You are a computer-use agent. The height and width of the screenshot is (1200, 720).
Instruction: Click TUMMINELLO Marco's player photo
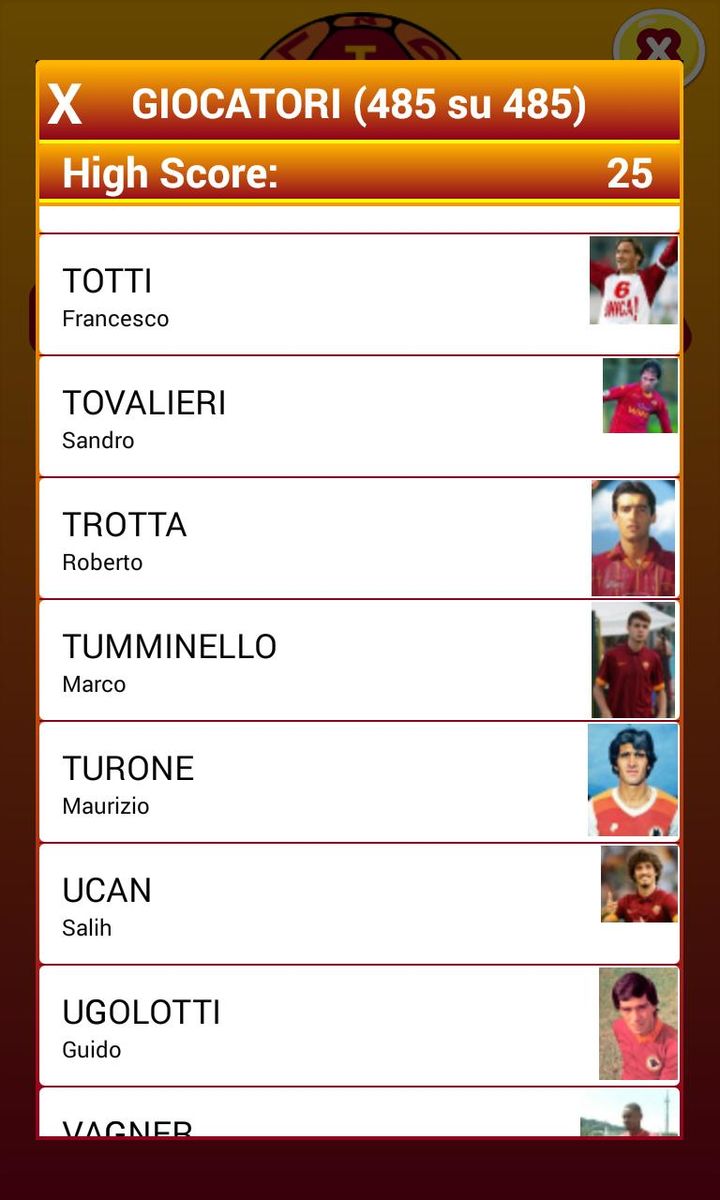[x=633, y=660]
